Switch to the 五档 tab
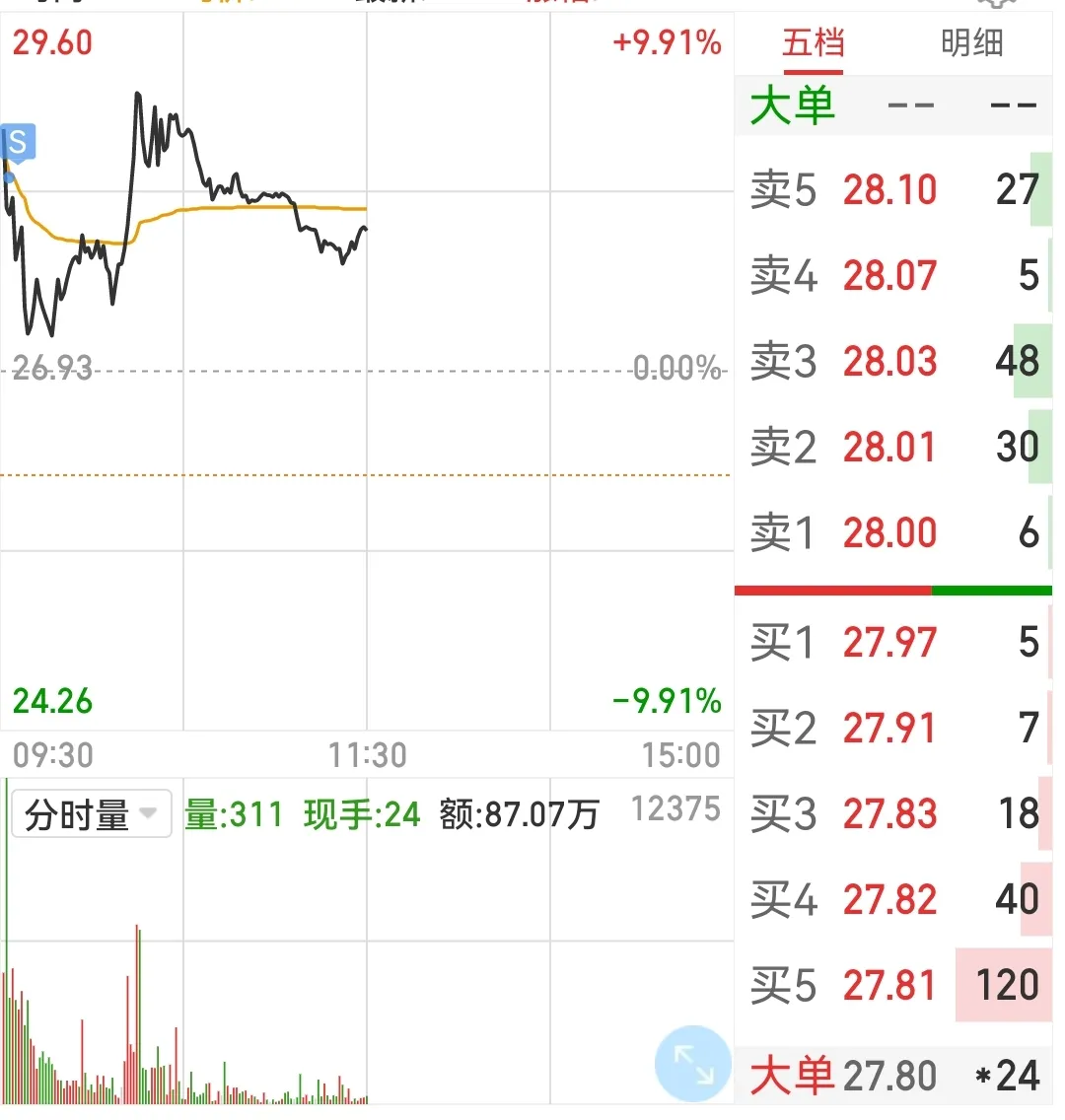Screen dimensions: 1065x1120 pyautogui.click(x=813, y=44)
